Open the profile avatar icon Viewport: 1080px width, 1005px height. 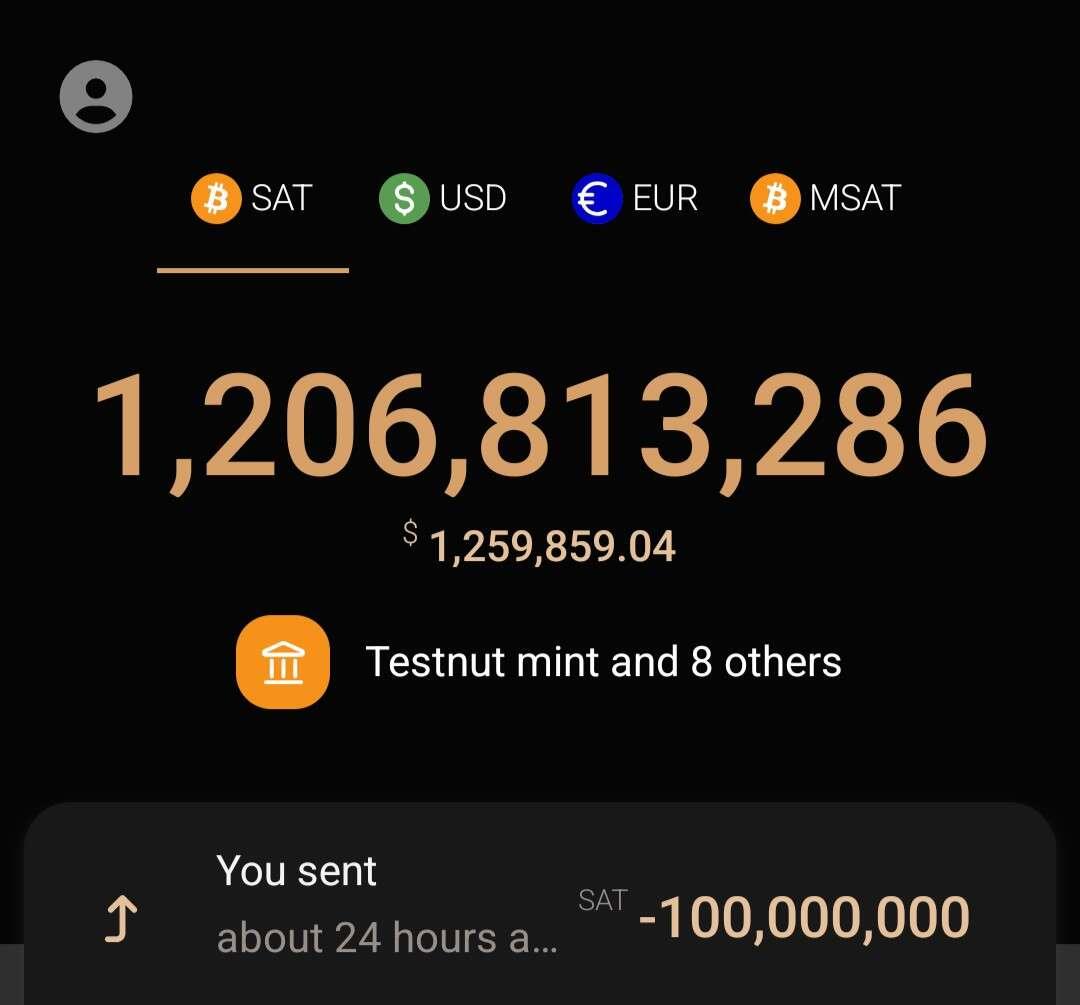[x=96, y=97]
